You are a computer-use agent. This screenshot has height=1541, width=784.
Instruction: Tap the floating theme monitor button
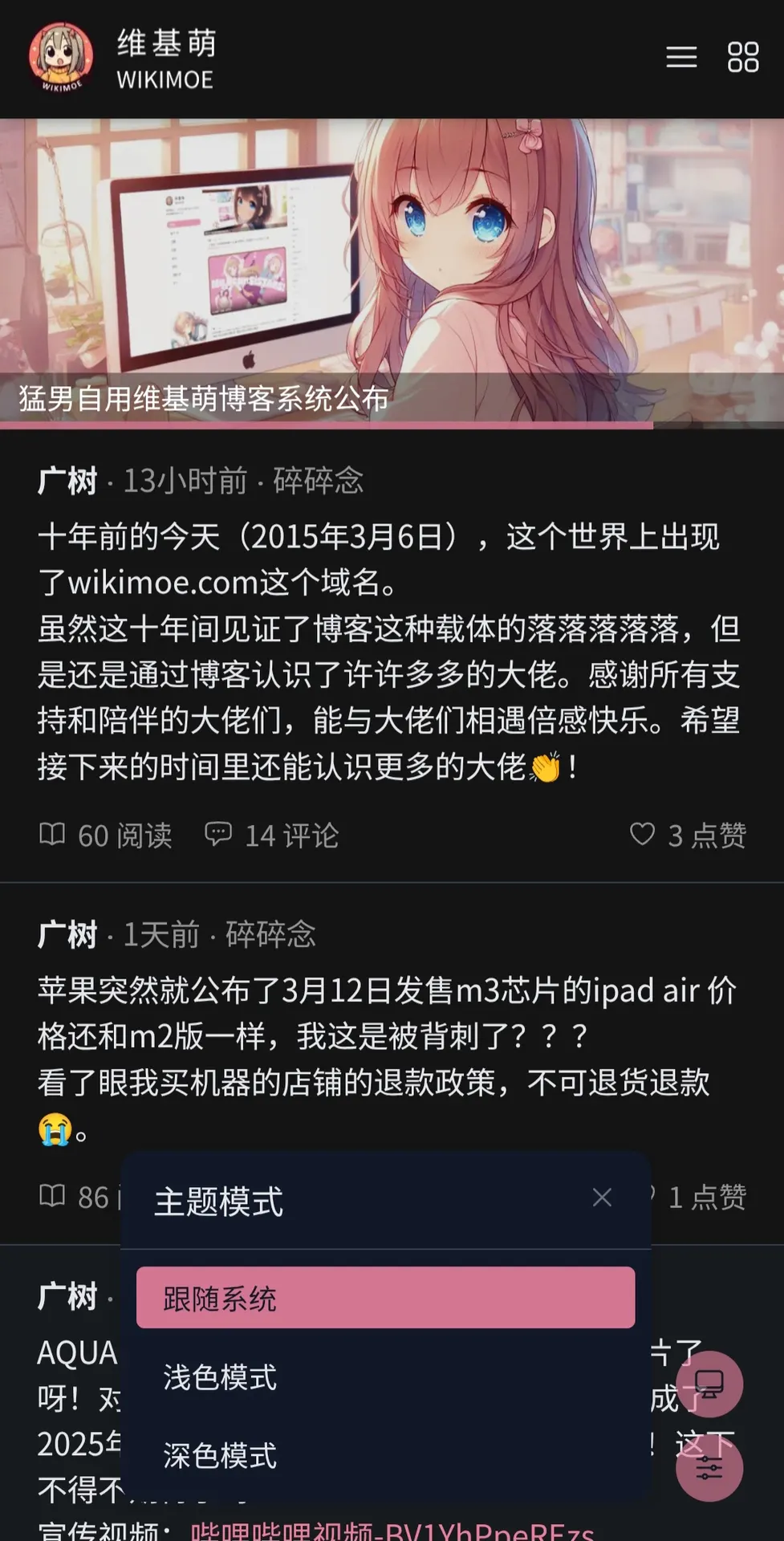click(709, 1384)
